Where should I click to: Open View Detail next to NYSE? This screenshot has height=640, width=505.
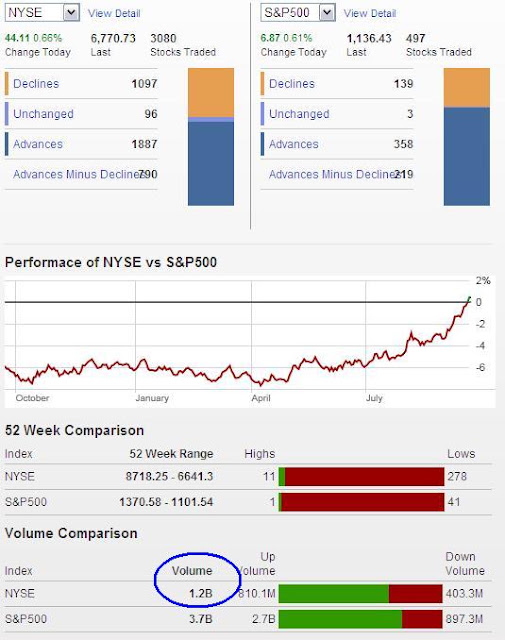[x=114, y=13]
